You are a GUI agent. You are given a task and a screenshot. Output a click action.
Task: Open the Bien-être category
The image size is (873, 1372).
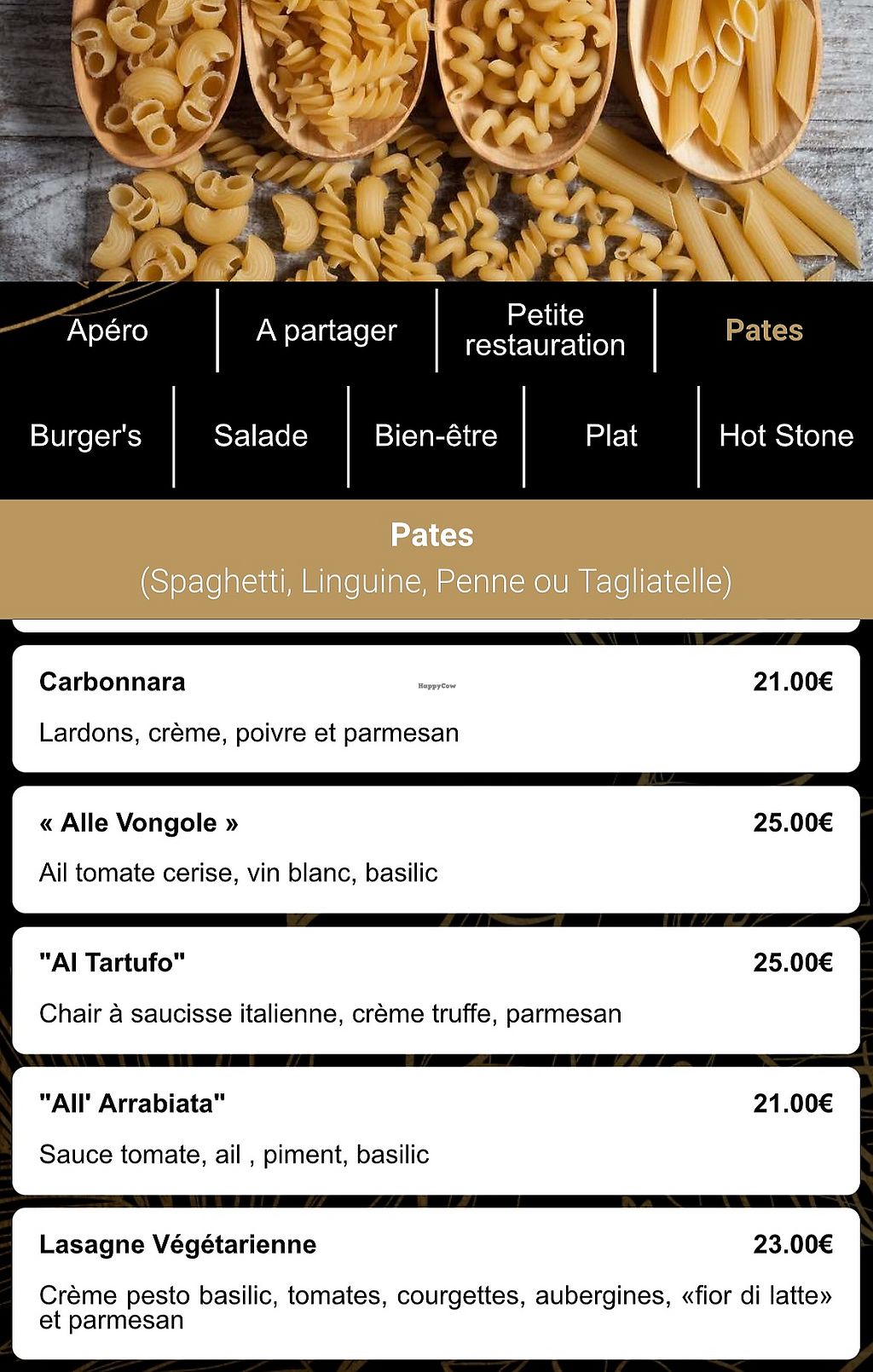(x=436, y=436)
